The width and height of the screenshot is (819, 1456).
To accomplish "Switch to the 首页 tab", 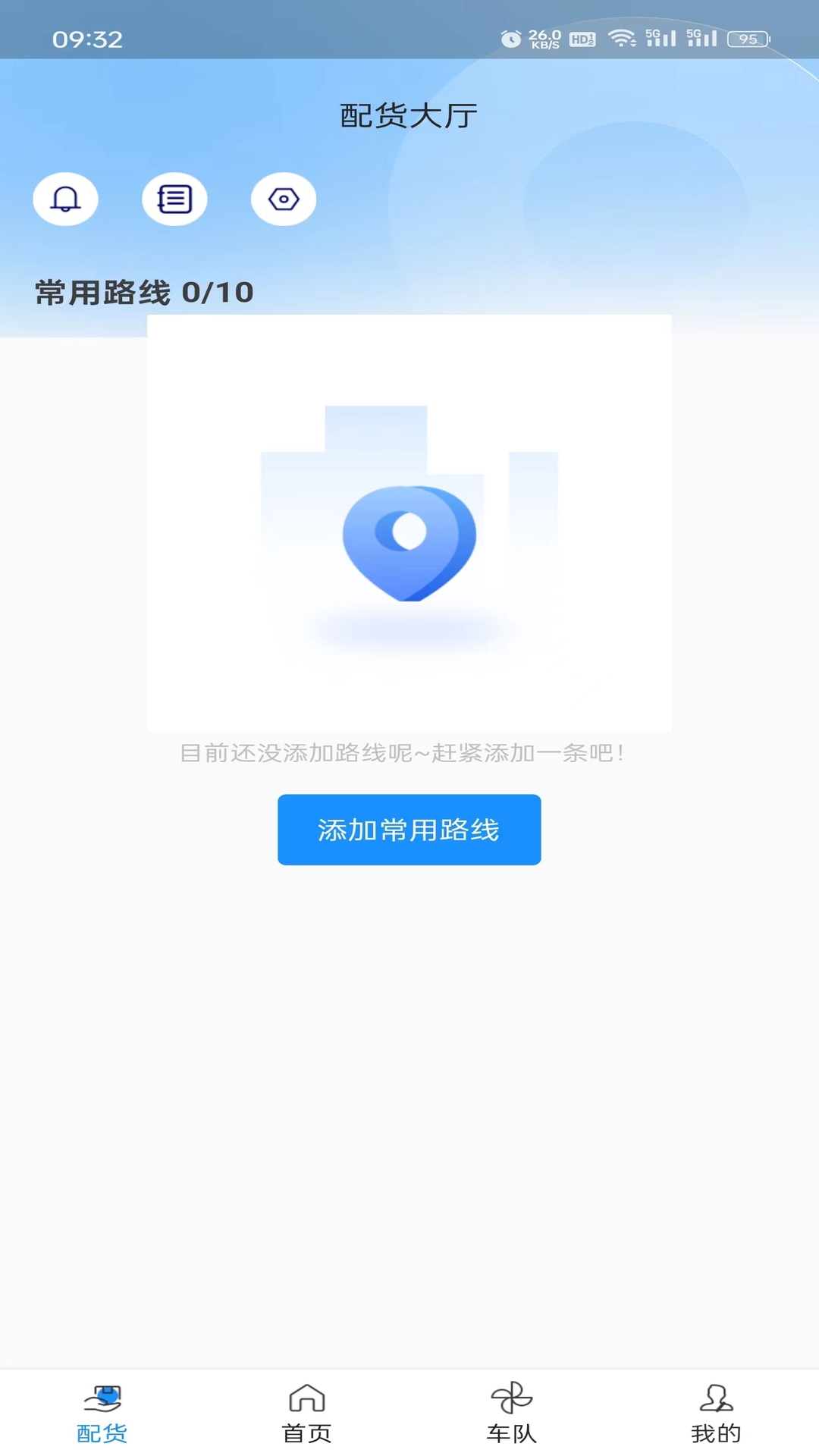I will 307,1414.
